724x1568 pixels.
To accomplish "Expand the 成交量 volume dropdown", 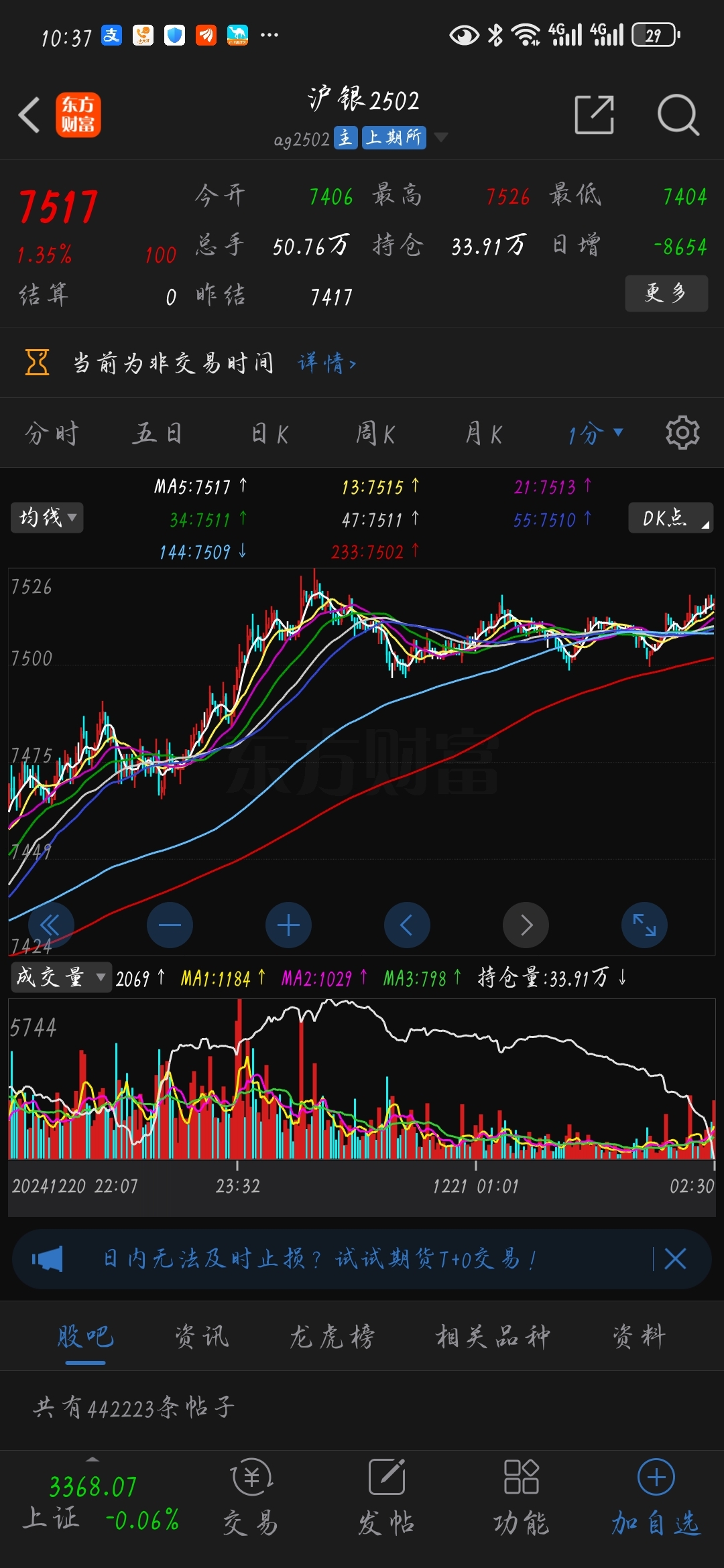I will 60,978.
